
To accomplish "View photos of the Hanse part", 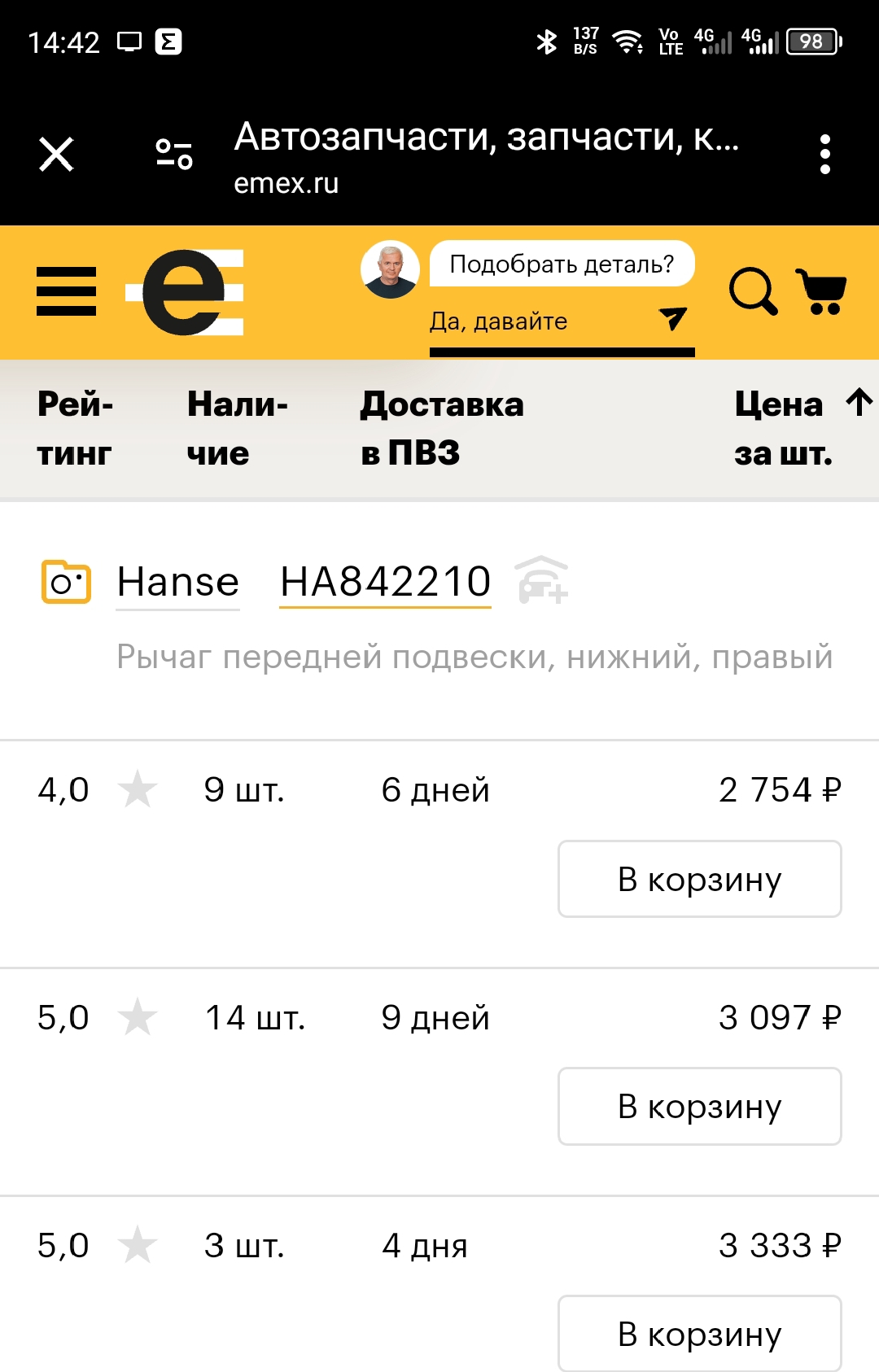I will point(66,582).
